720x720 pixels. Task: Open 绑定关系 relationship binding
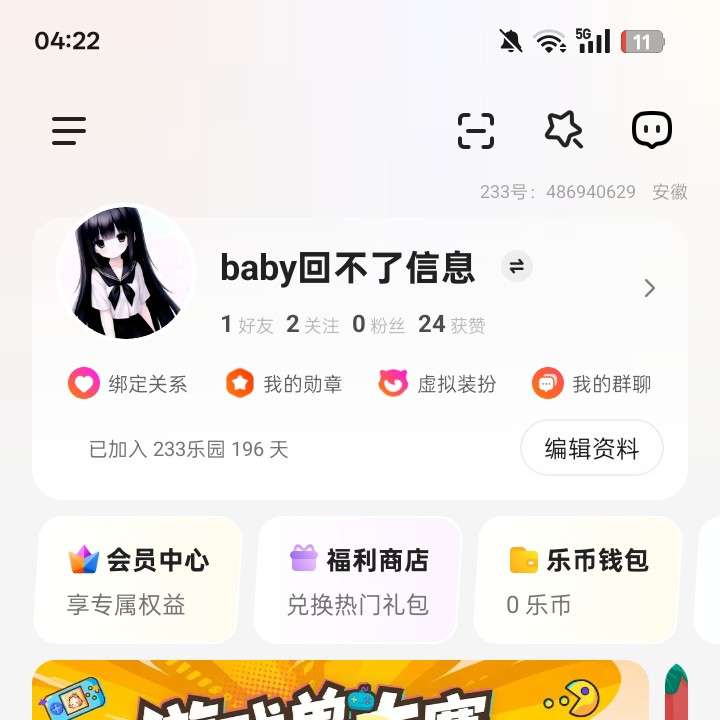[128, 383]
